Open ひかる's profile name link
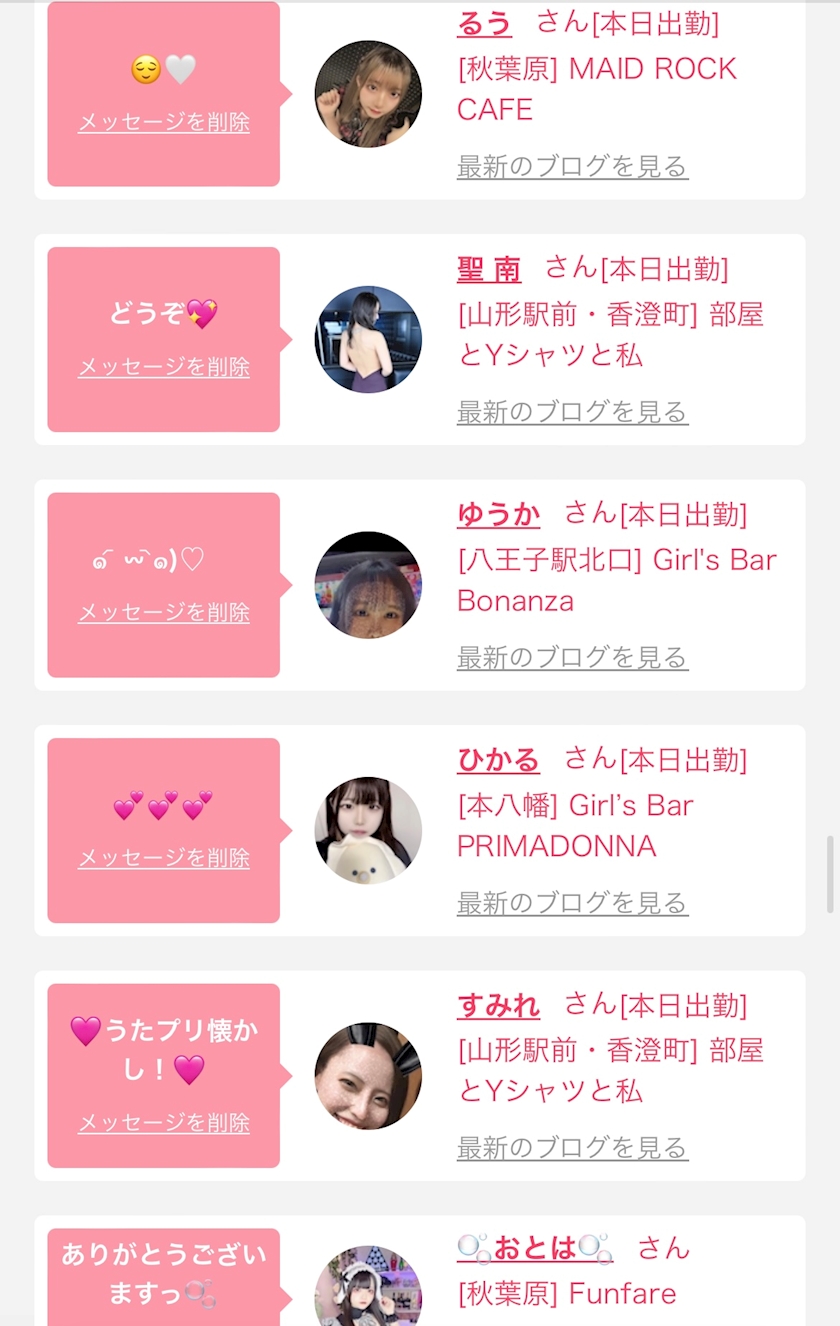 tap(498, 760)
